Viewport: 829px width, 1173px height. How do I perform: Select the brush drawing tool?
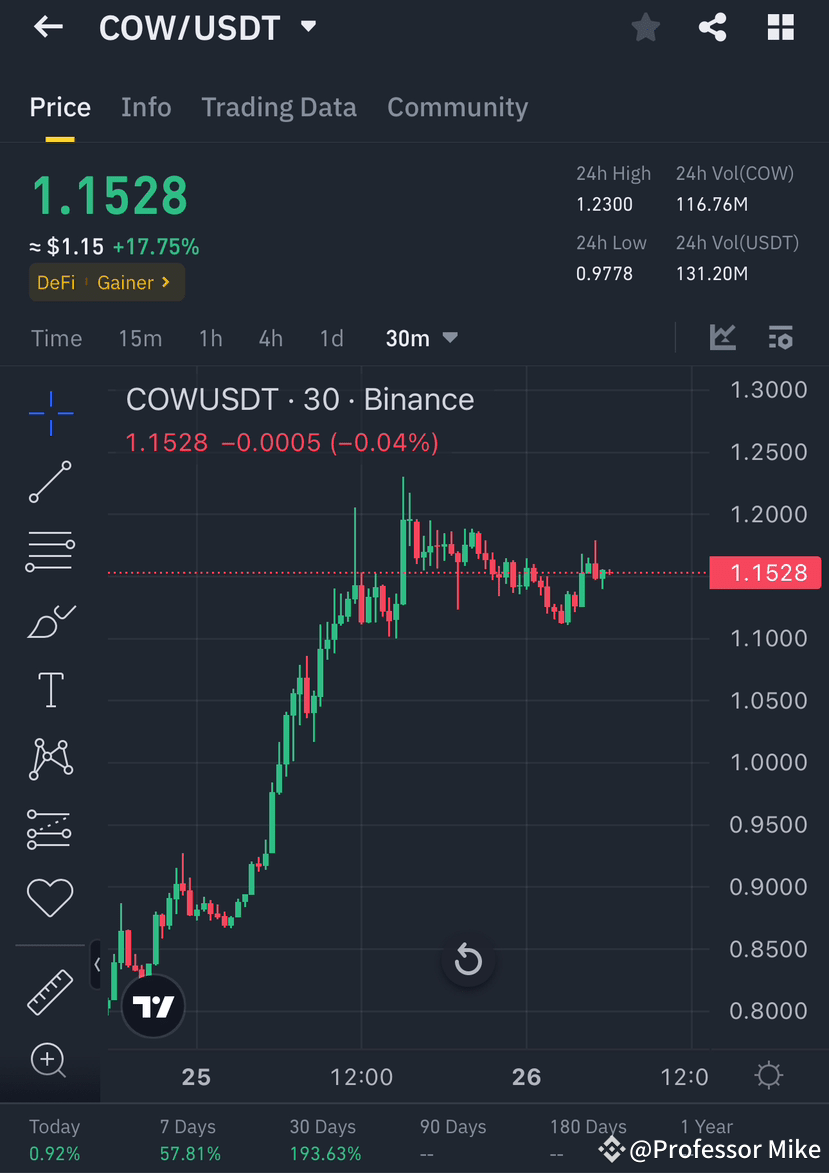tap(50, 620)
